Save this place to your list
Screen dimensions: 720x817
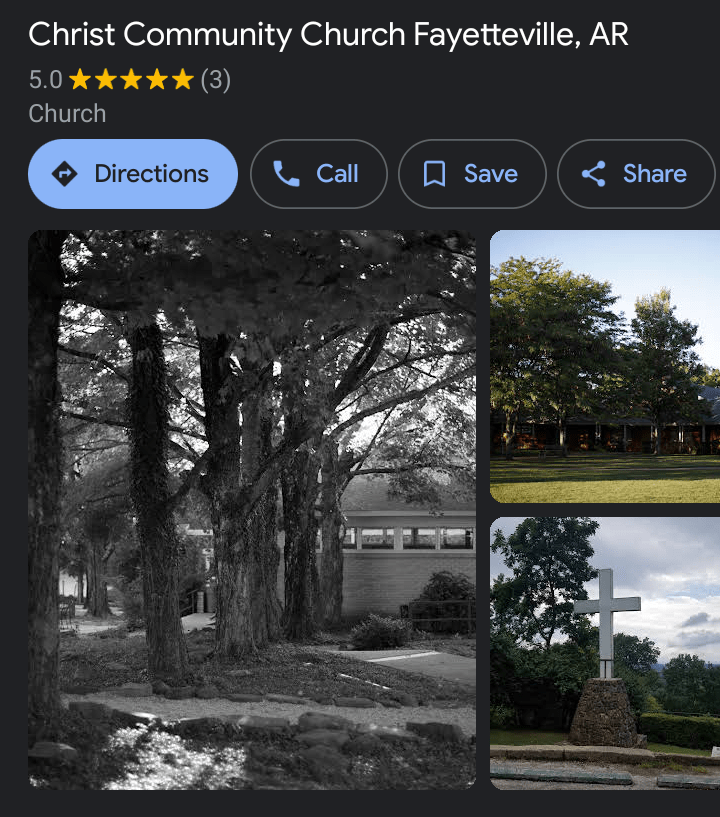[472, 174]
